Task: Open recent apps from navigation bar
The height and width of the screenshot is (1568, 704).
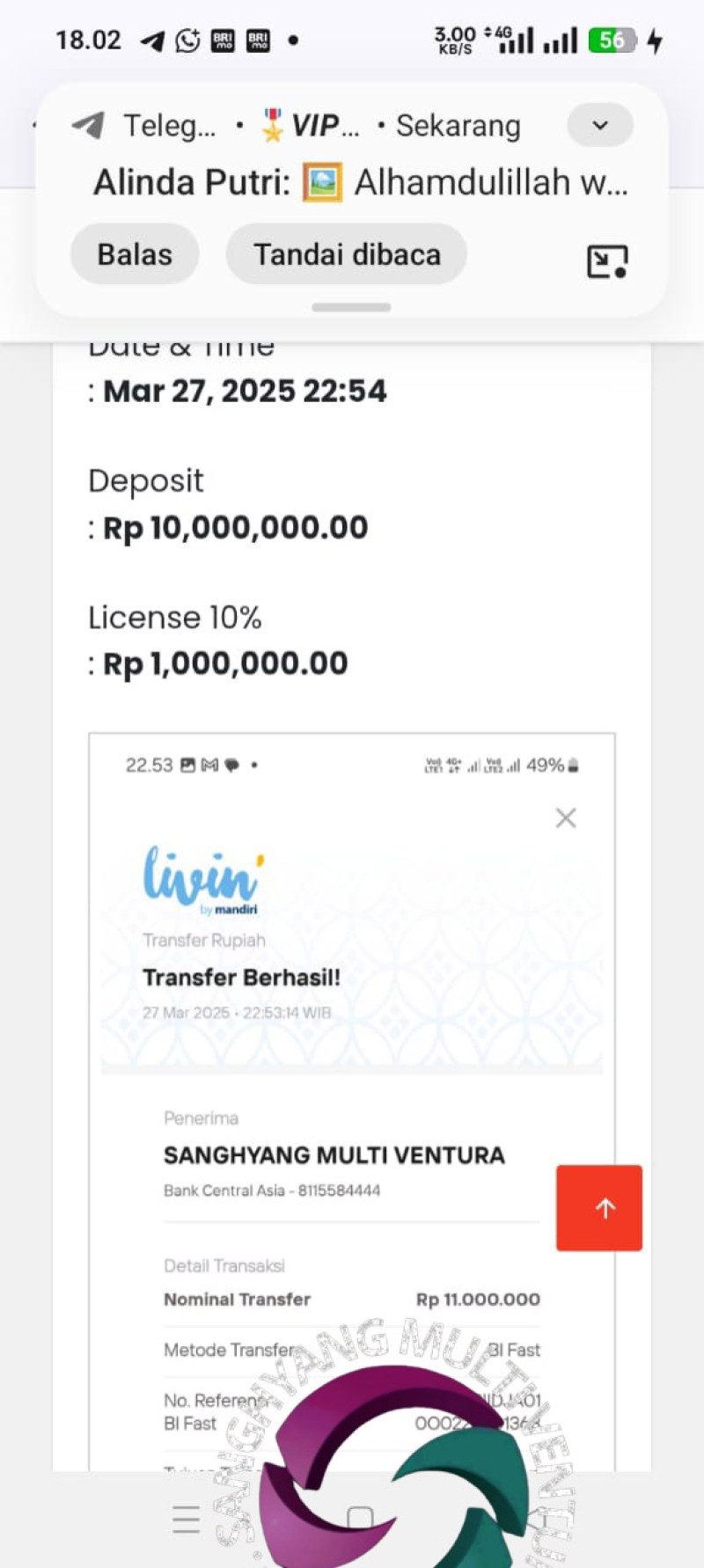Action: 186,1520
